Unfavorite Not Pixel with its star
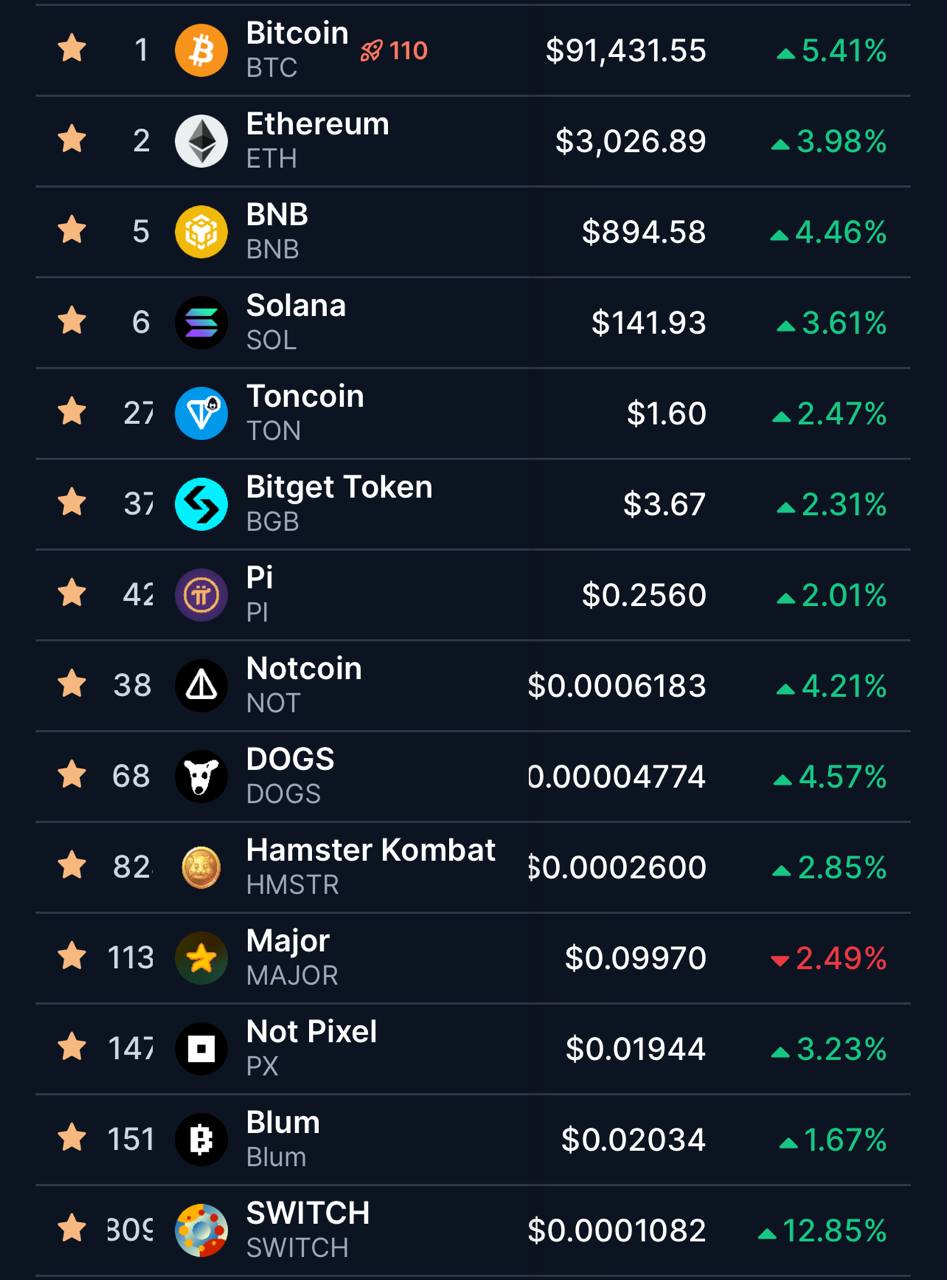The width and height of the screenshot is (947, 1280). tap(72, 1048)
